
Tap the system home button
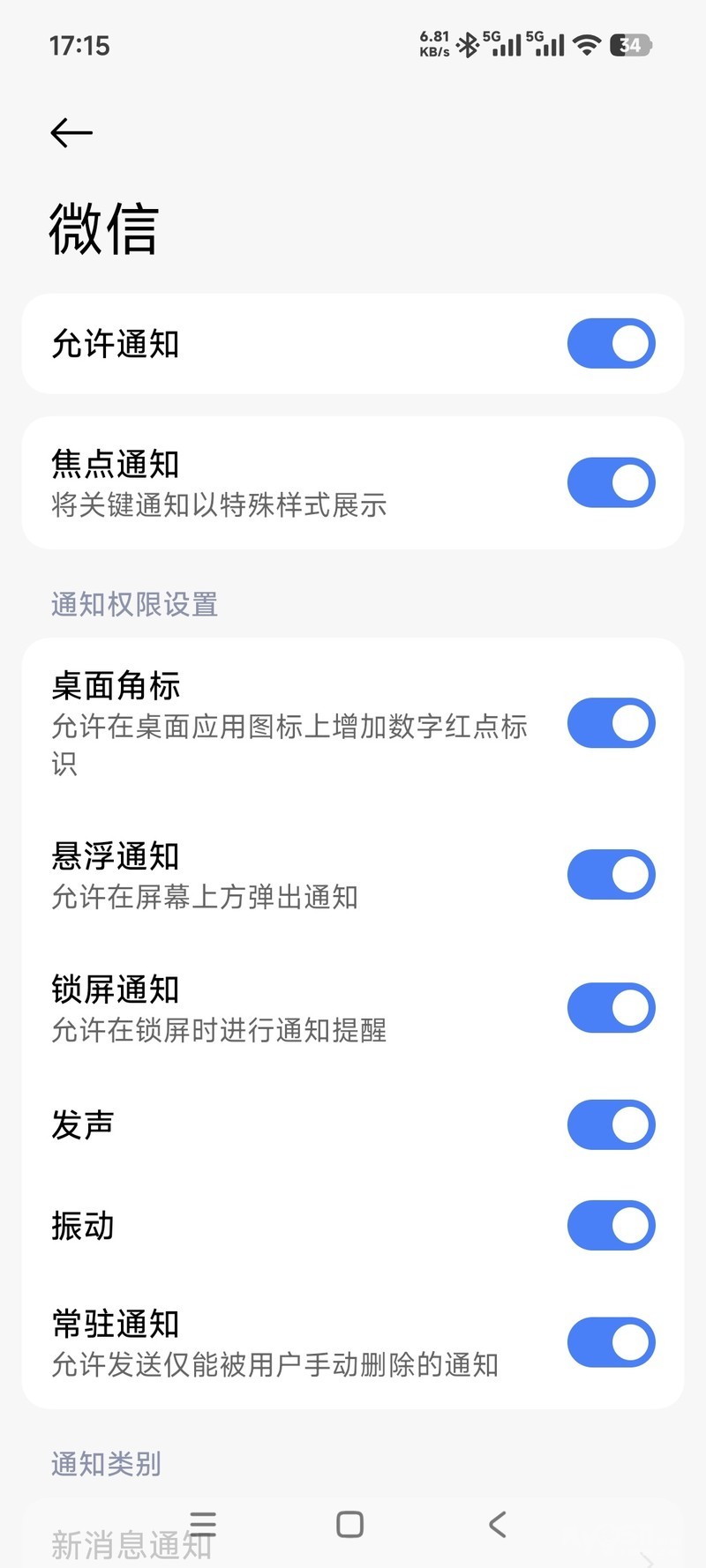coord(350,1525)
